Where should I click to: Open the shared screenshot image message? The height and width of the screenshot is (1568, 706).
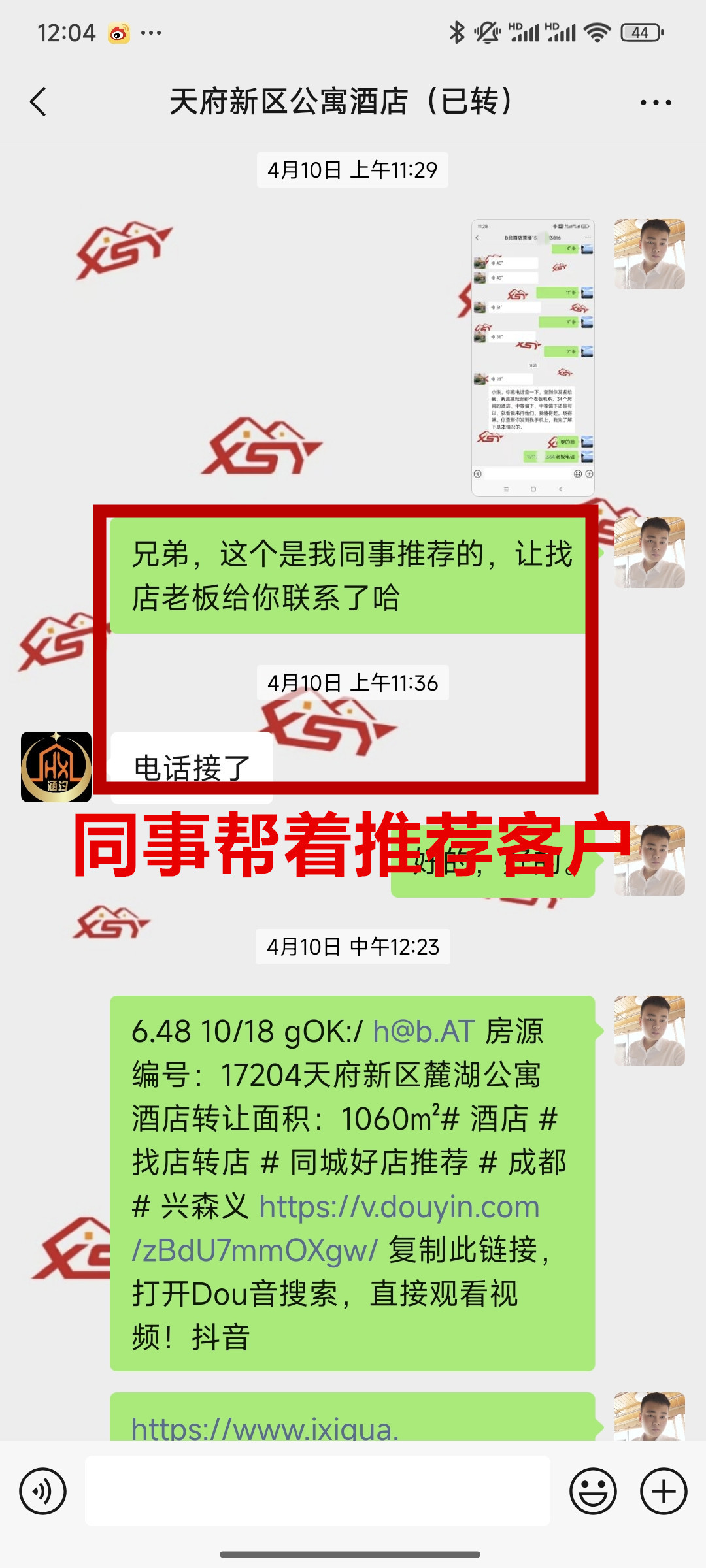(533, 357)
